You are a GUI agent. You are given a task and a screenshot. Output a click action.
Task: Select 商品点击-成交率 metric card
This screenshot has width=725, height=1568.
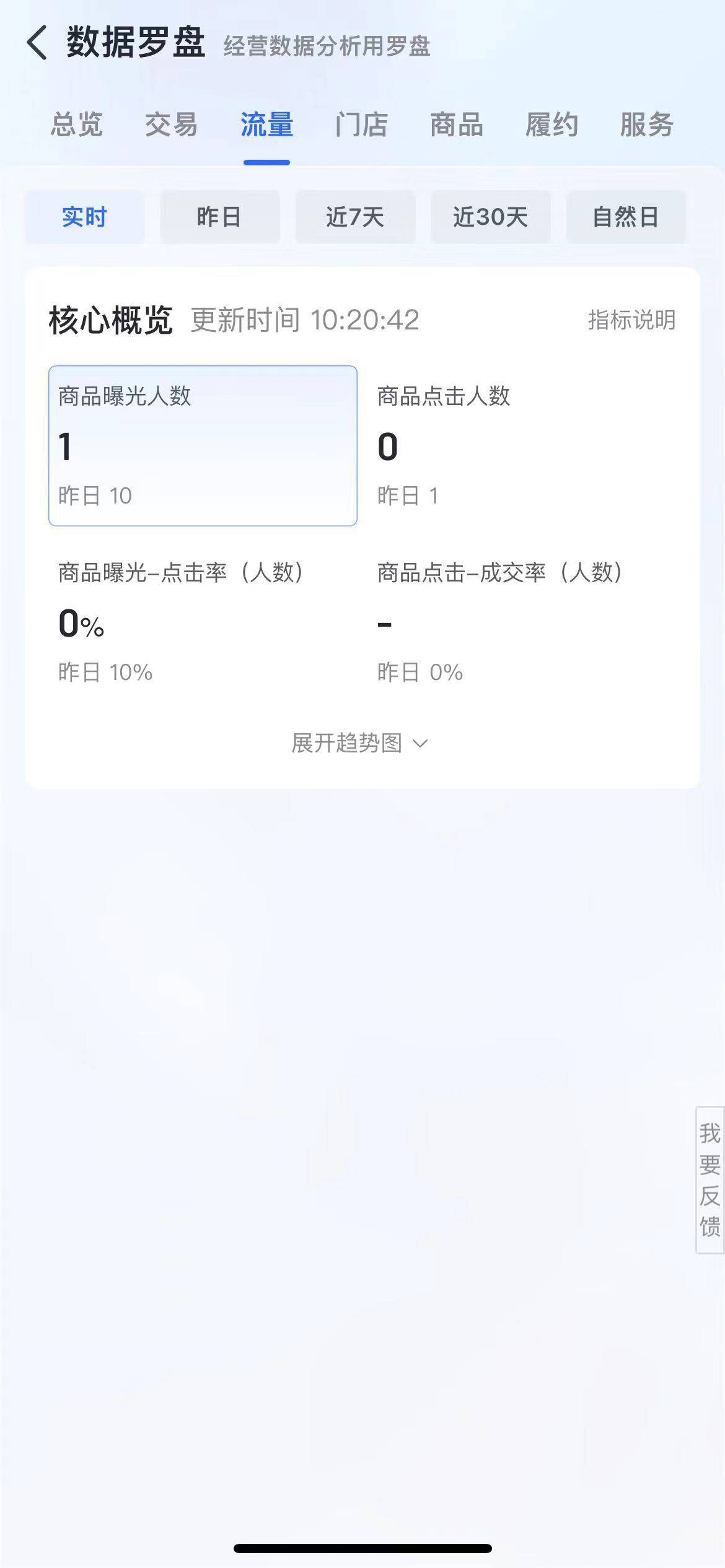pyautogui.click(x=521, y=621)
